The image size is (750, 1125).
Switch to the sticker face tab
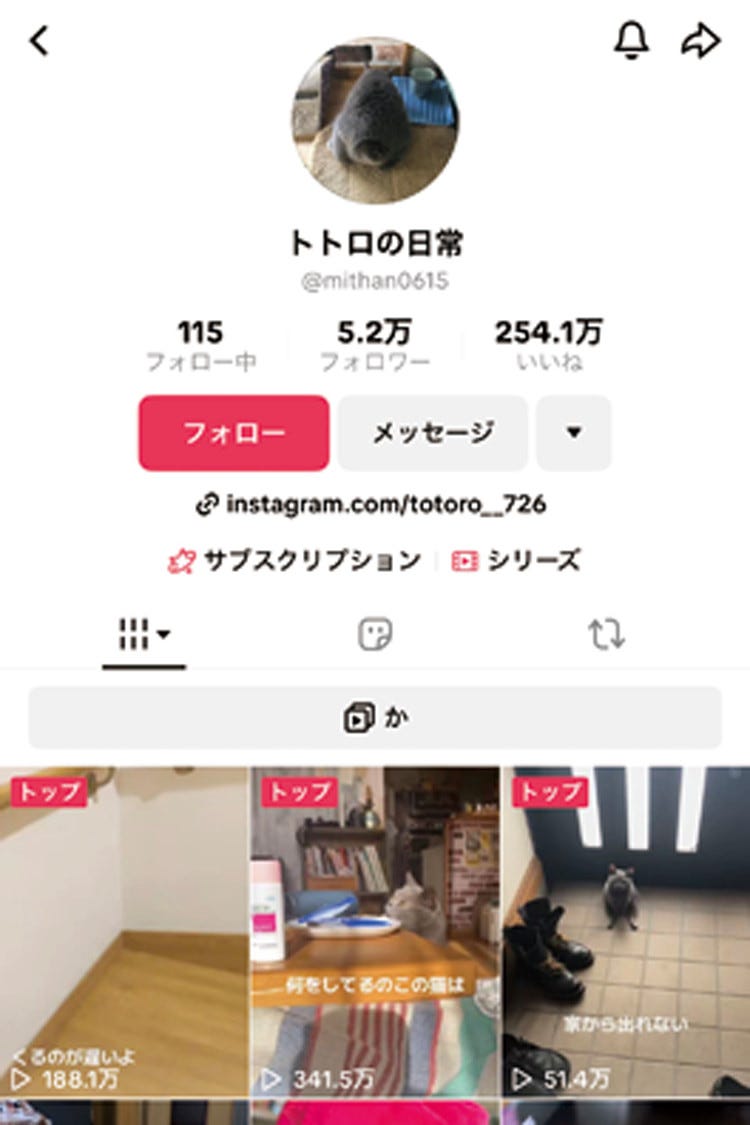coord(375,634)
